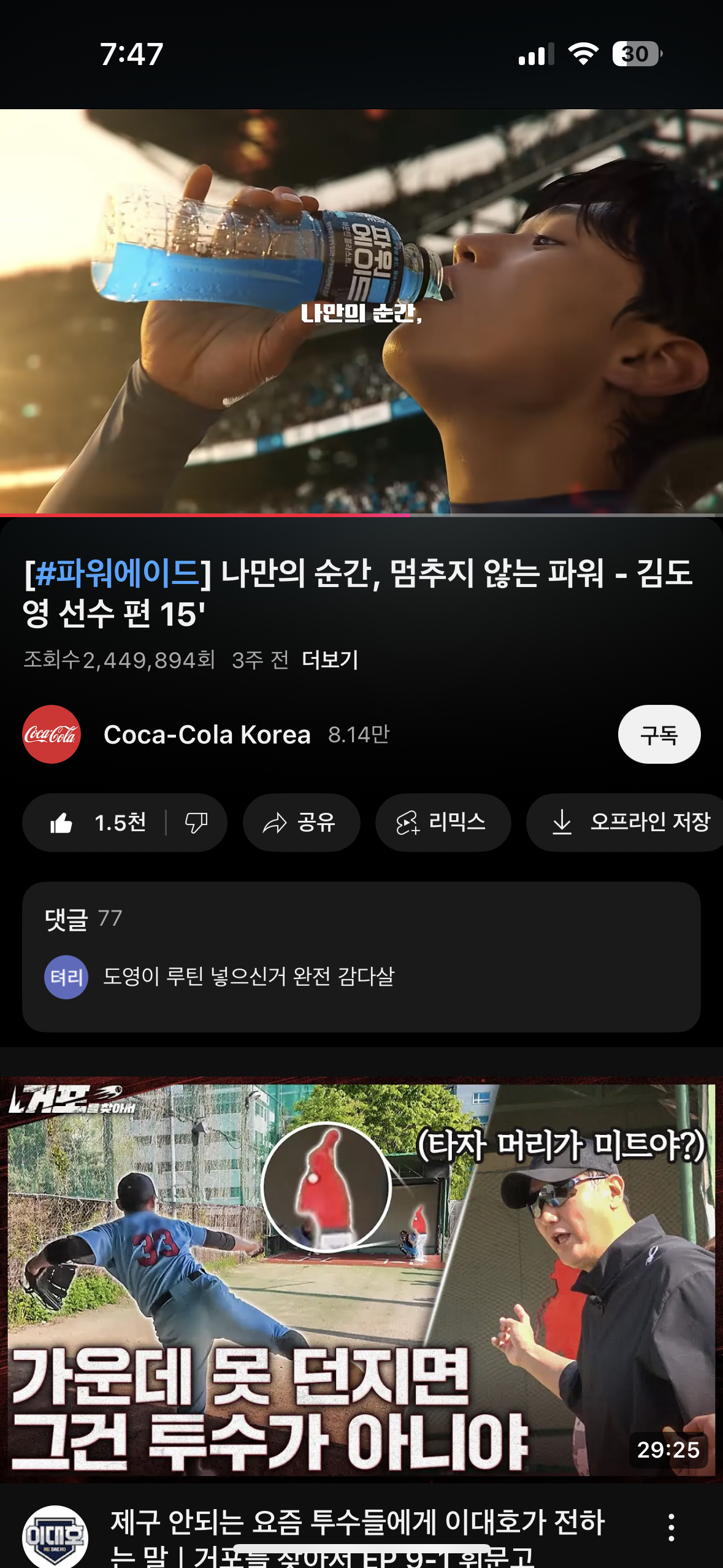Play the recommended 이대호 29:25 video
This screenshot has height=1568, width=723.
tap(361, 1278)
